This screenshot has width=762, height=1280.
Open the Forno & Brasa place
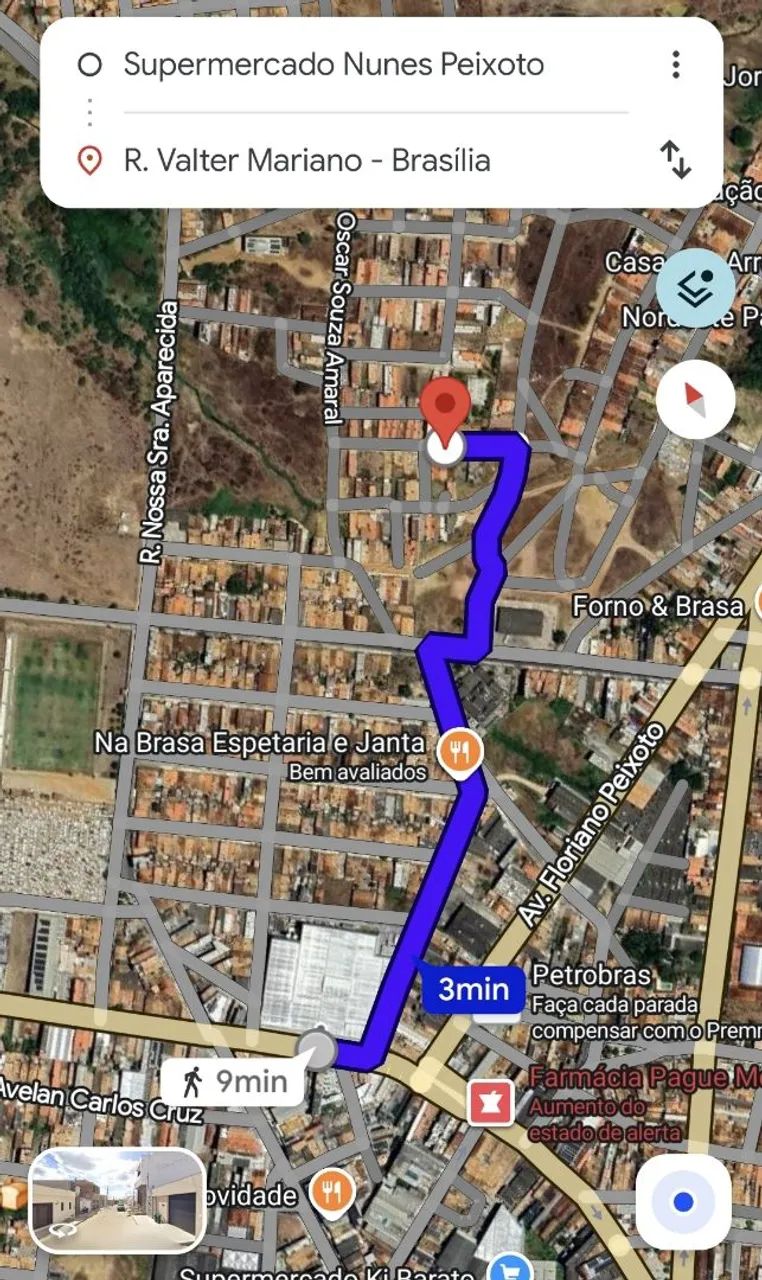pos(658,606)
